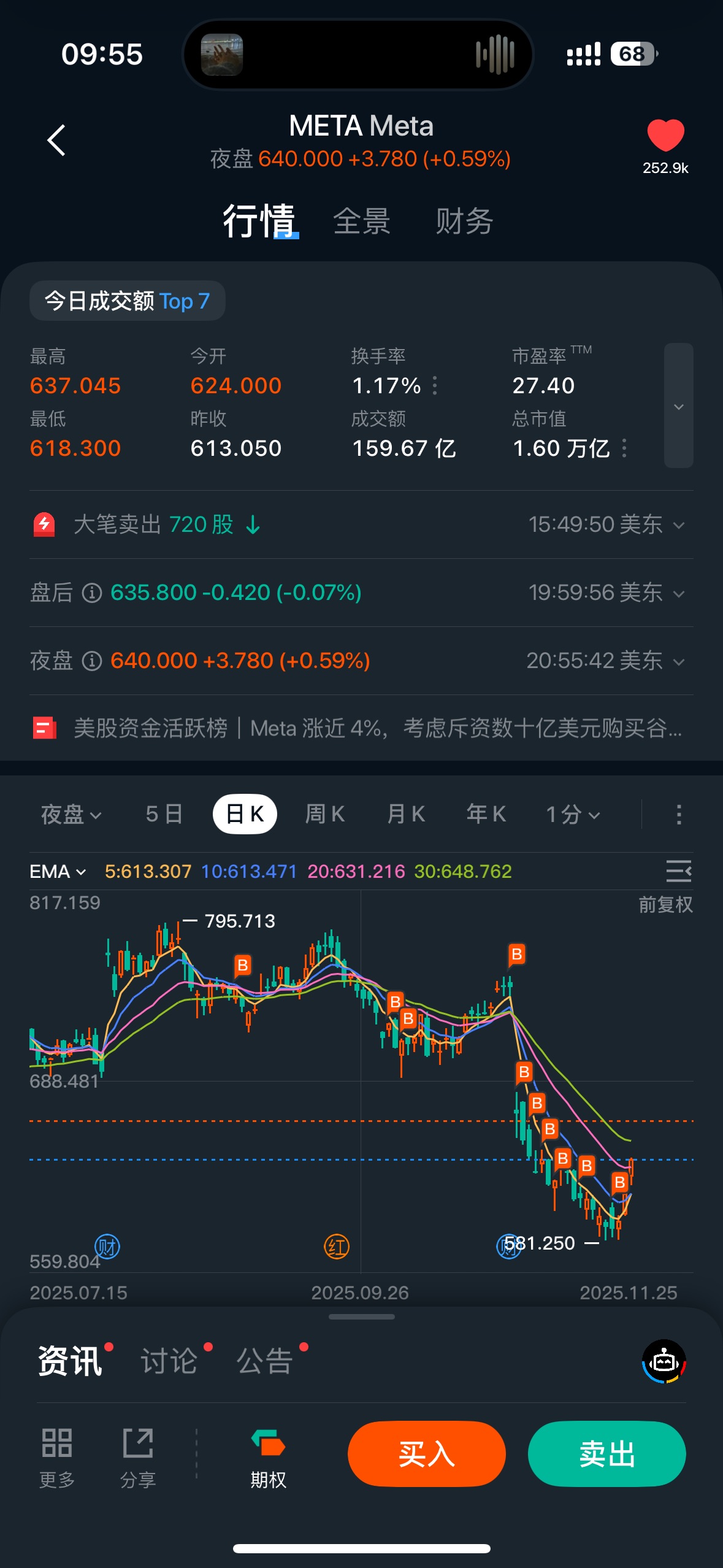Image resolution: width=723 pixels, height=1568 pixels.
Task: Go back using the back arrow
Action: 56,140
